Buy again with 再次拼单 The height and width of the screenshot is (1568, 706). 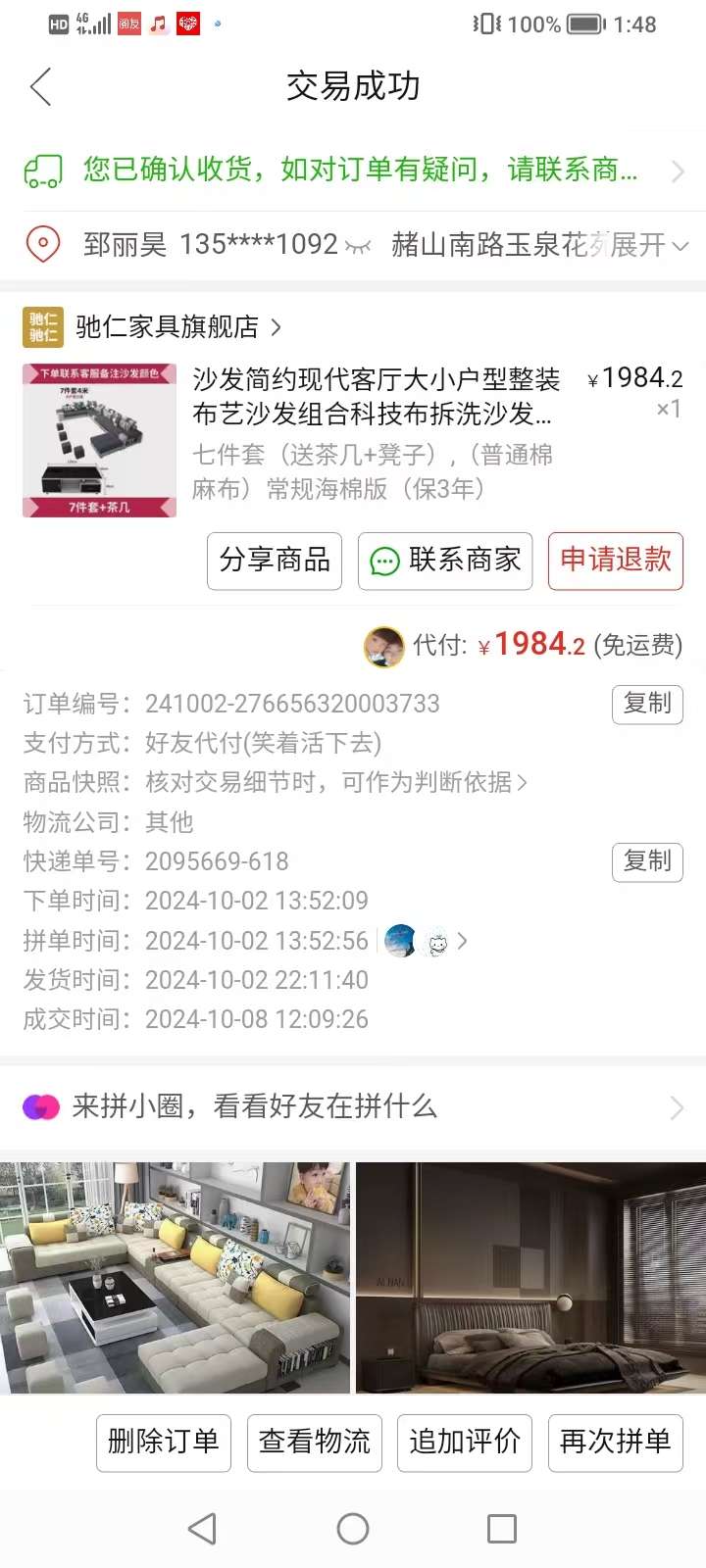615,1443
